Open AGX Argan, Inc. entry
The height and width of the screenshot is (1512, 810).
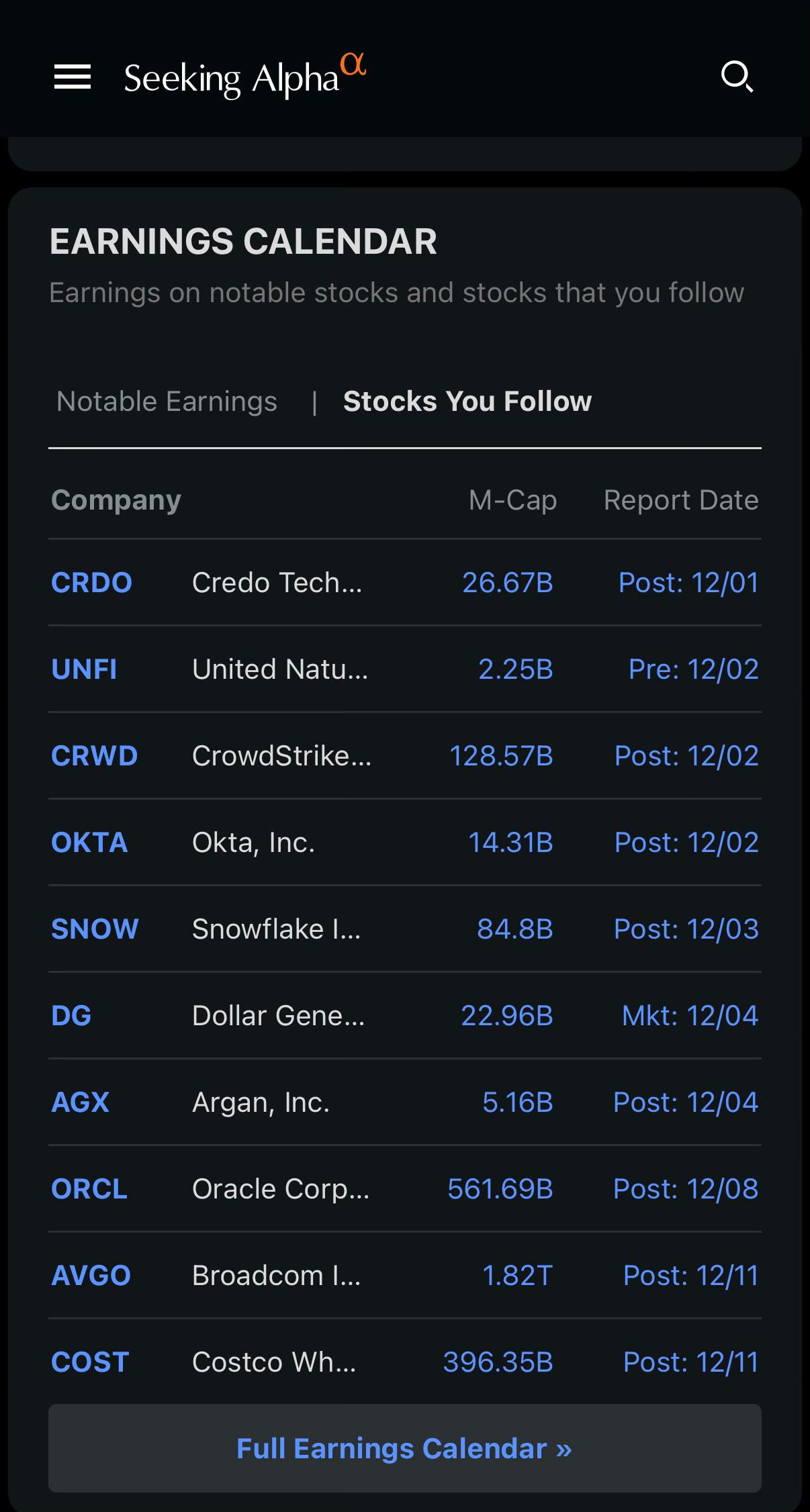coord(80,1102)
